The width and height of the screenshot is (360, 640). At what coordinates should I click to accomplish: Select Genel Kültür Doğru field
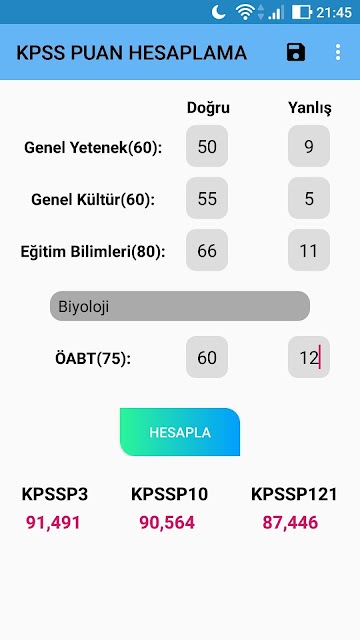tap(207, 198)
